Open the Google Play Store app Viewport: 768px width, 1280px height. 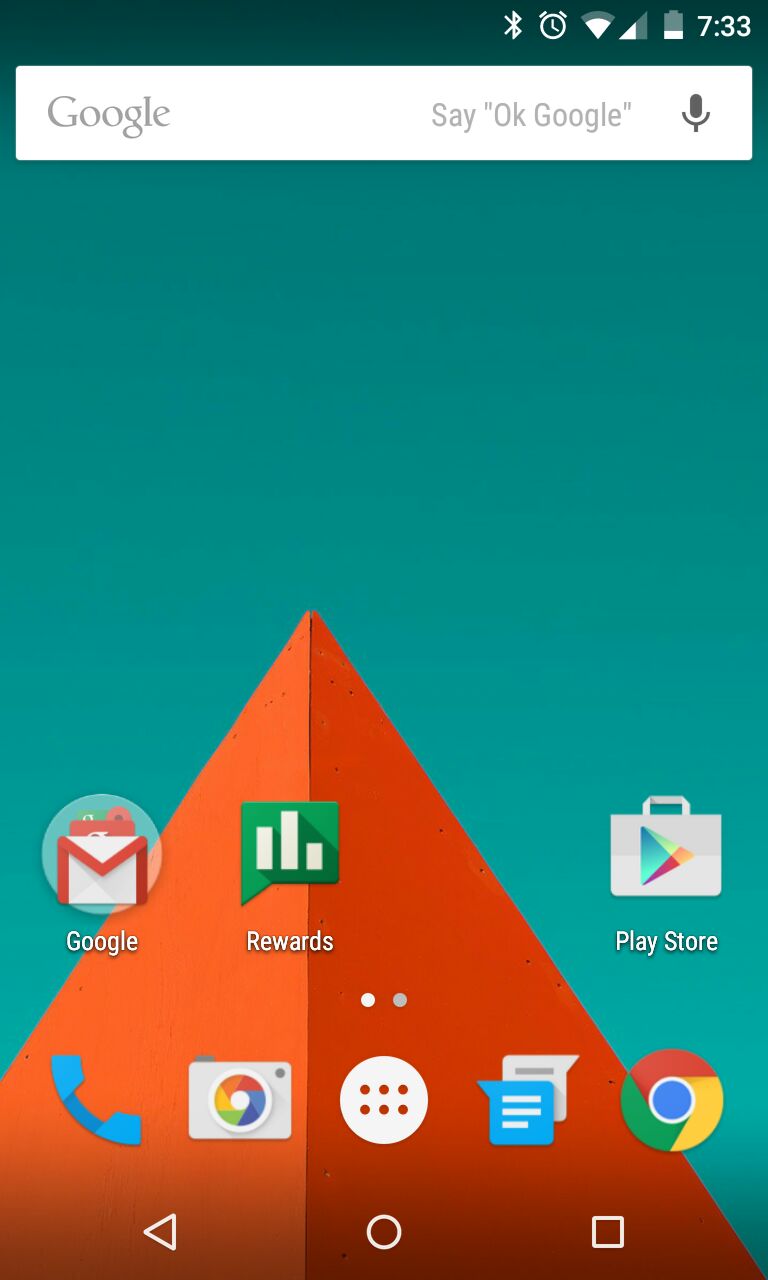[x=666, y=848]
